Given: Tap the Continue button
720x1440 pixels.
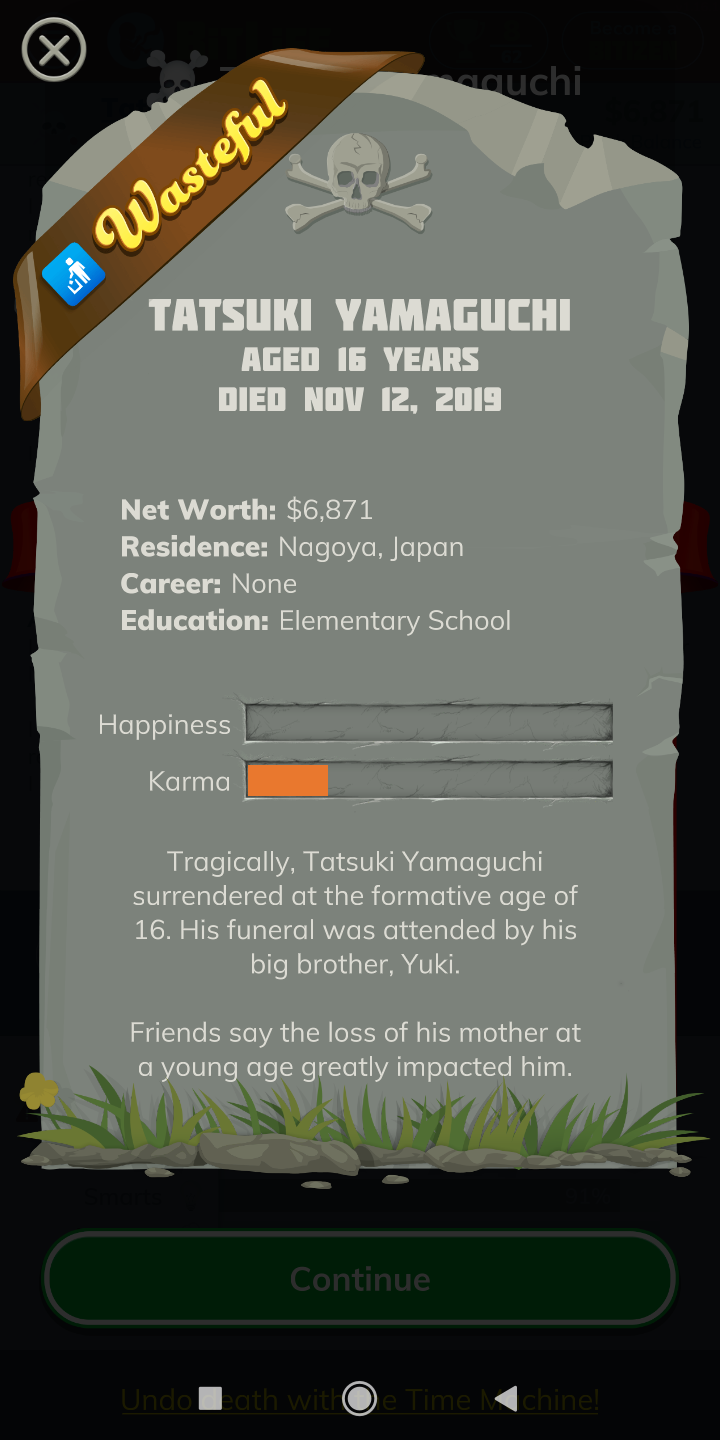Looking at the screenshot, I should tap(360, 1279).
